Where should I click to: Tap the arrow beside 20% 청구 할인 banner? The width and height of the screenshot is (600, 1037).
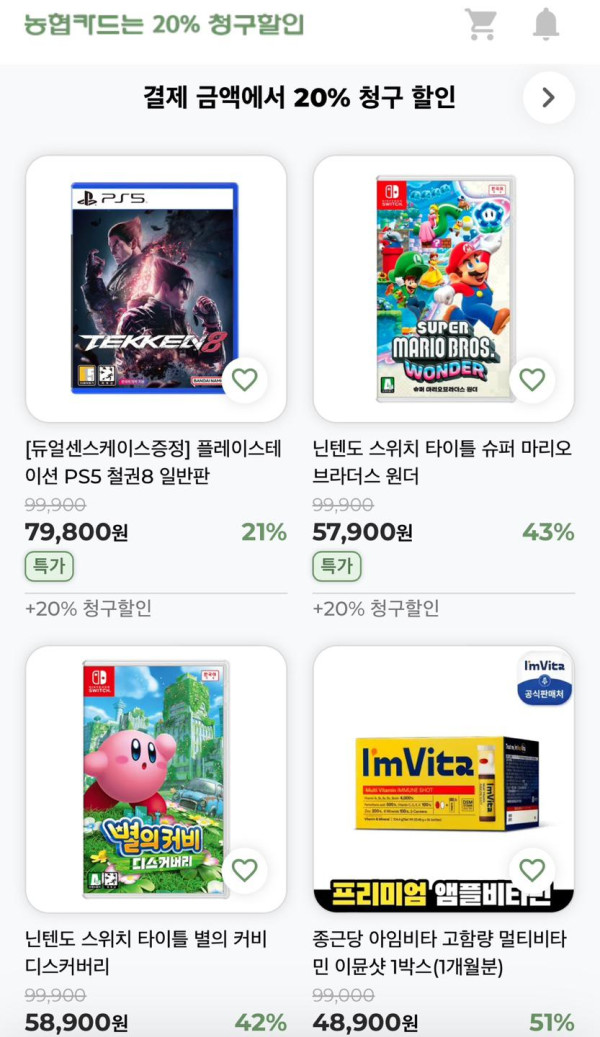click(x=548, y=97)
